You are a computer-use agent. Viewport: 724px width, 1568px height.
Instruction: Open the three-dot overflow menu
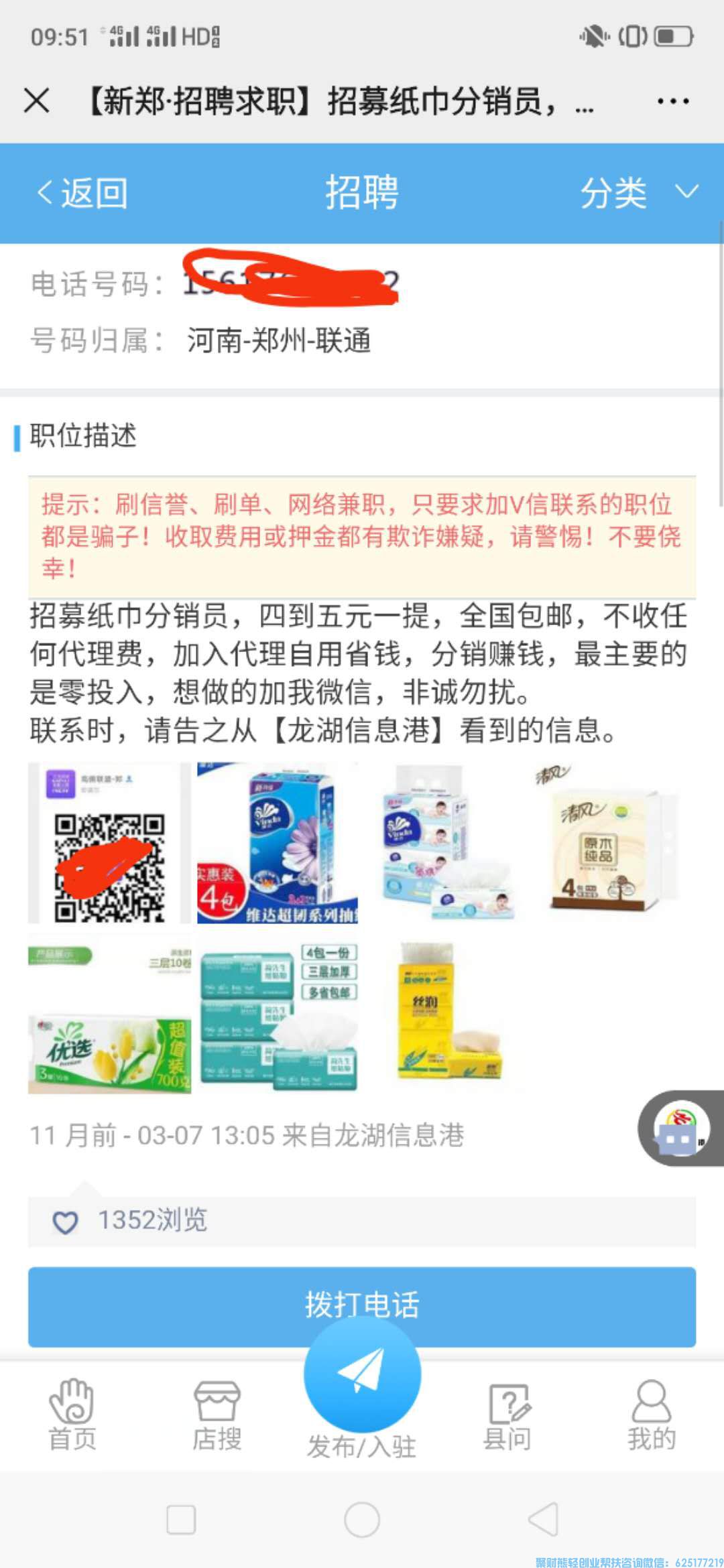[672, 101]
